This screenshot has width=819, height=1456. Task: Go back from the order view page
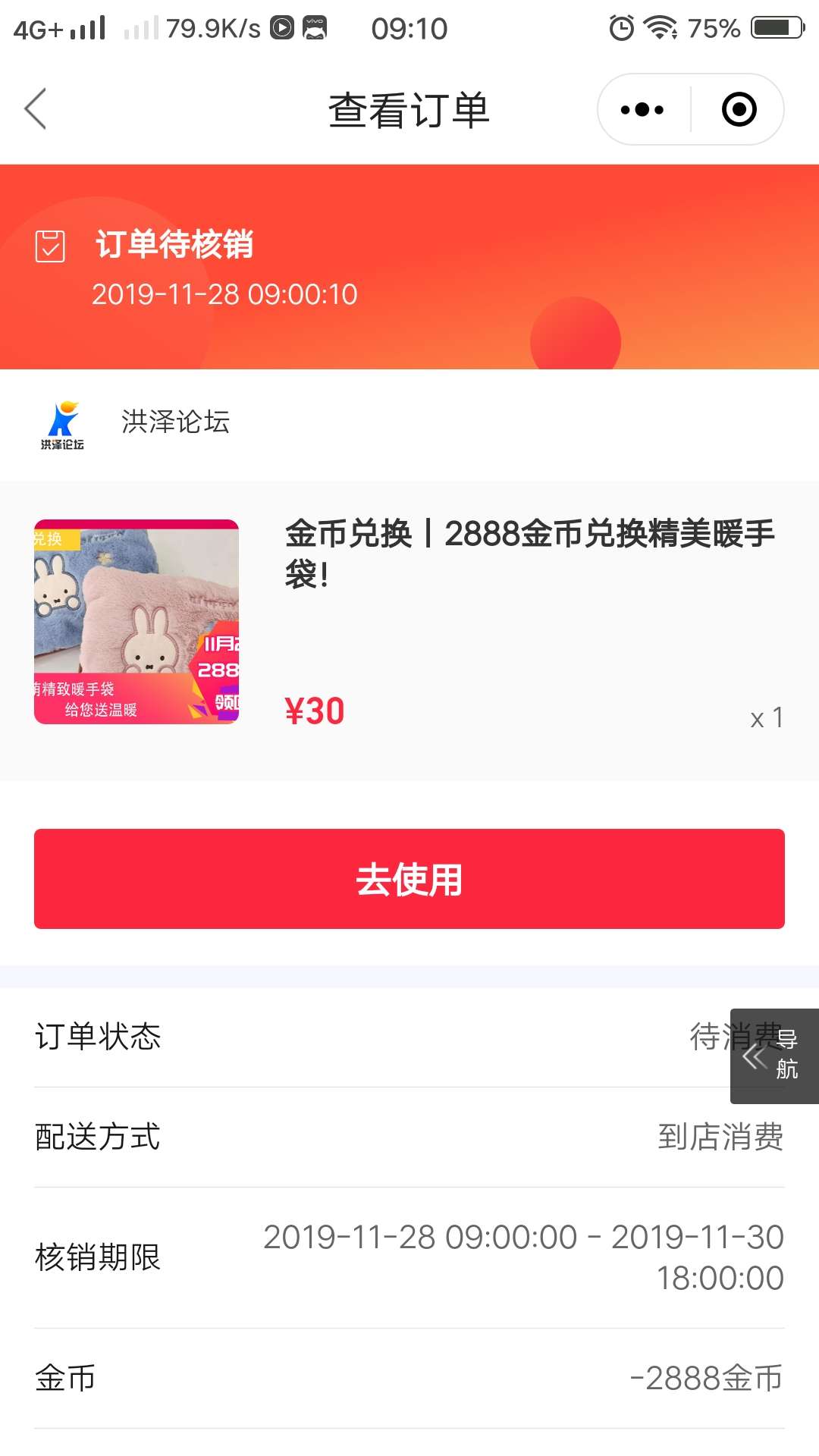pyautogui.click(x=36, y=109)
